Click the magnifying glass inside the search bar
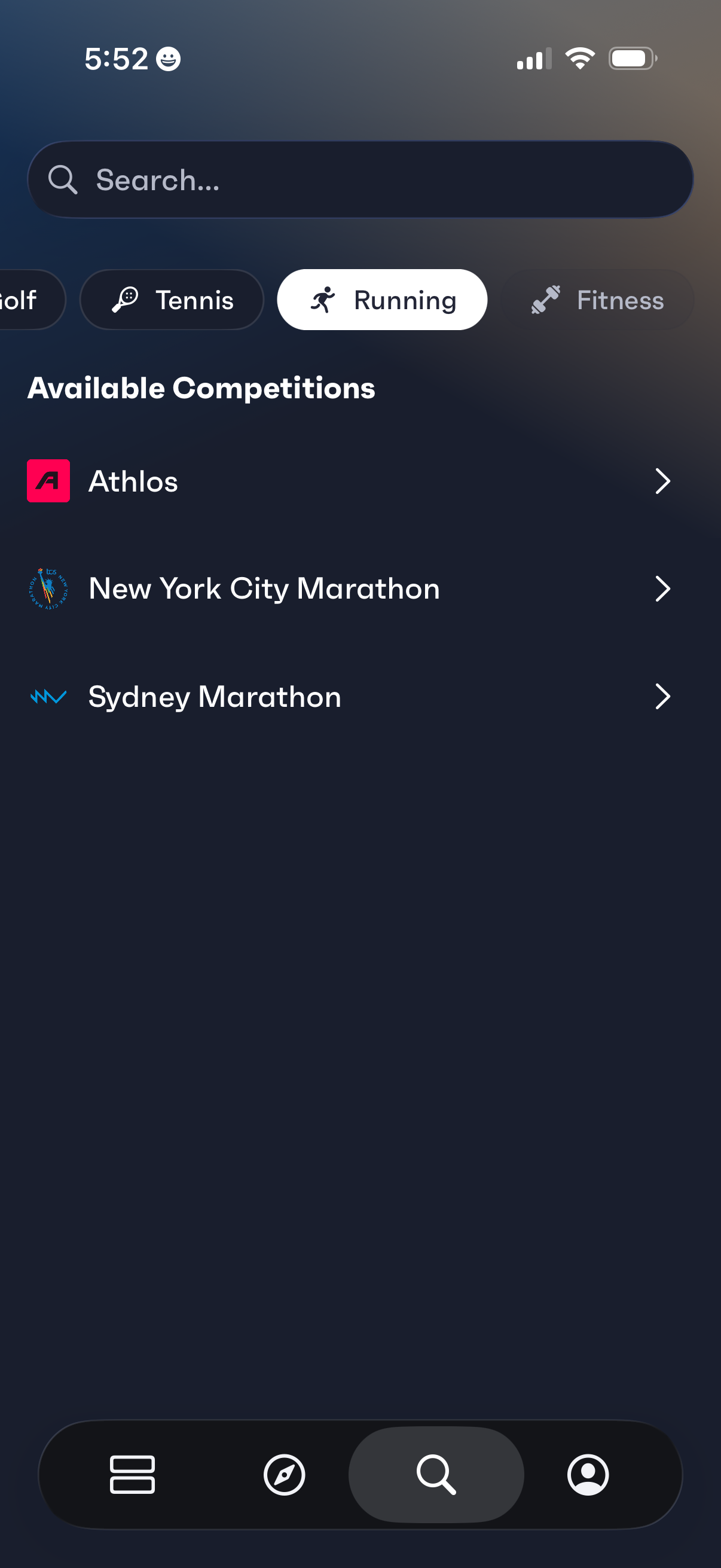 [63, 179]
